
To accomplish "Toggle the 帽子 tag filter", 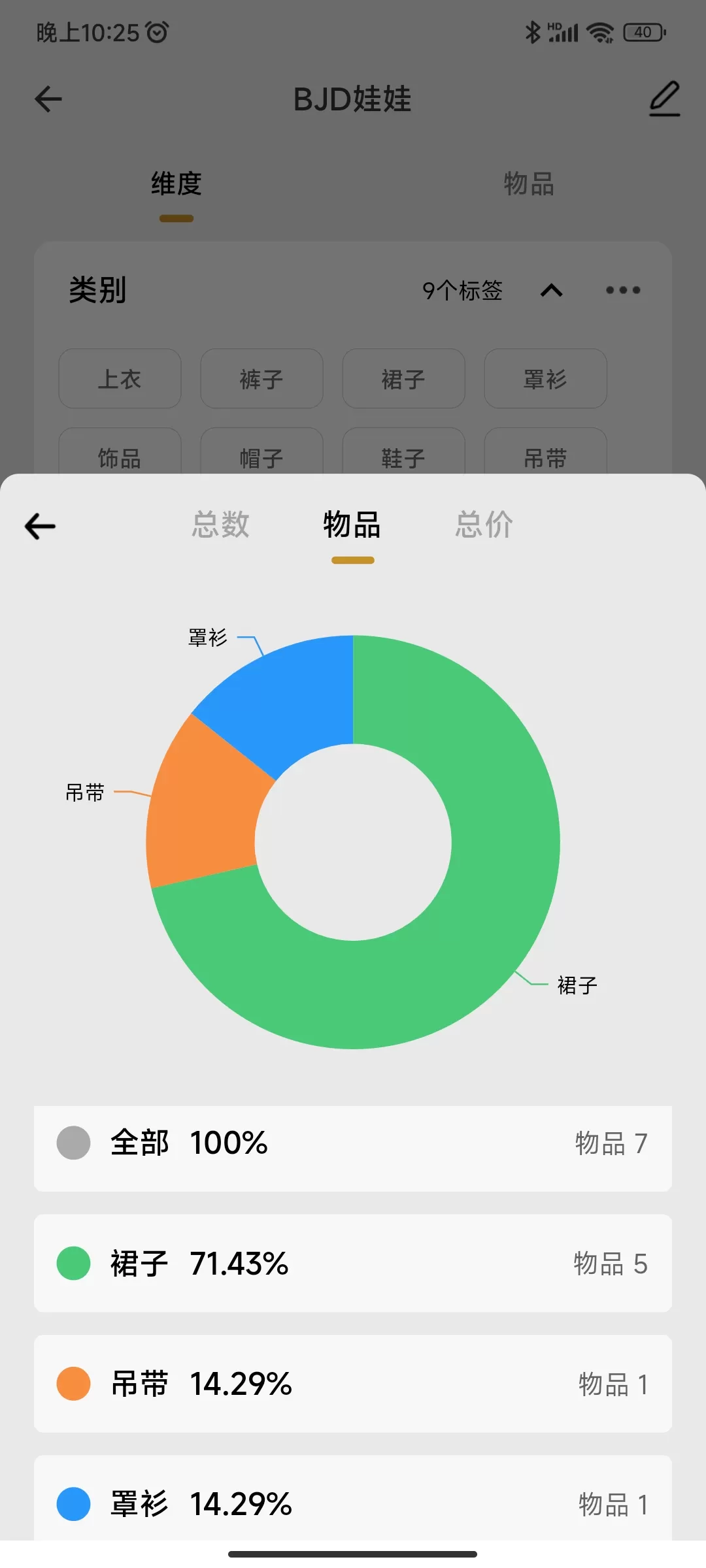I will click(261, 457).
